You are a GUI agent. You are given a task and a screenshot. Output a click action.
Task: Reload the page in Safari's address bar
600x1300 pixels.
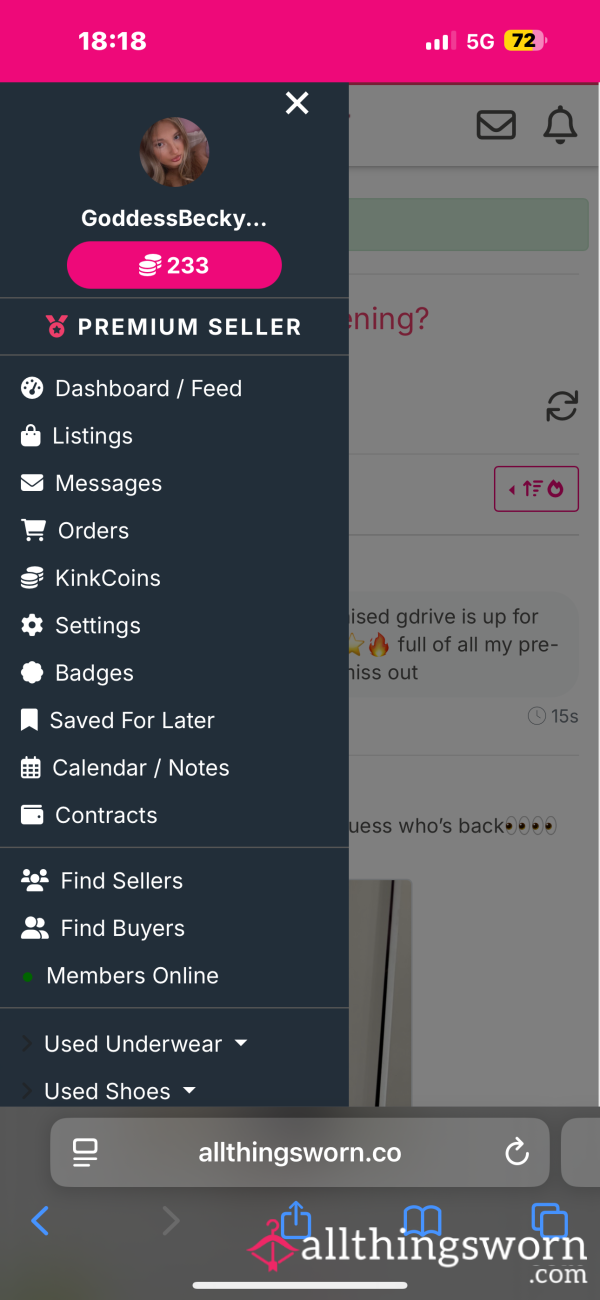point(517,1152)
